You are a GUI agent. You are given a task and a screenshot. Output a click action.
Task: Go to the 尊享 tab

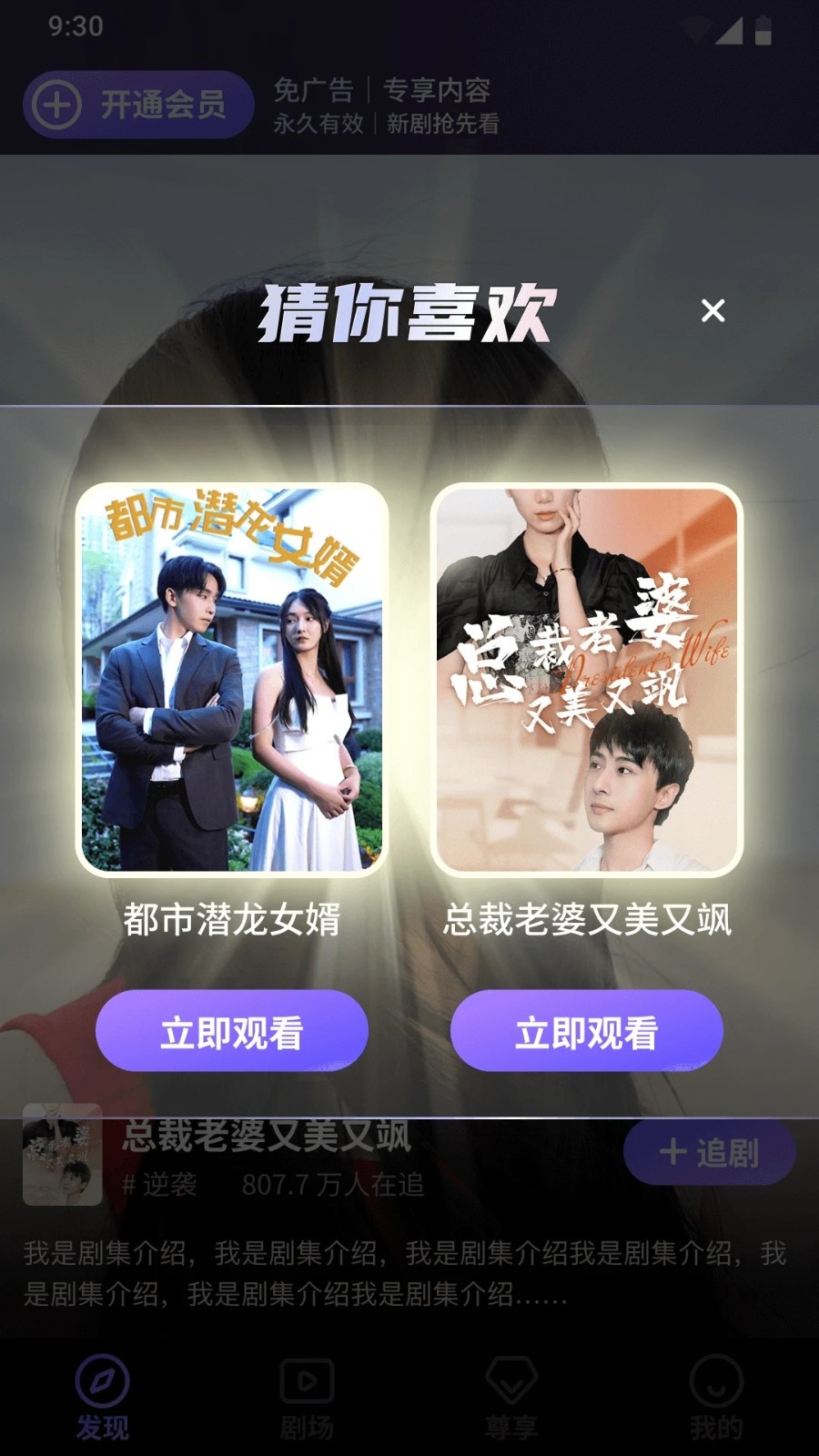point(511,1398)
